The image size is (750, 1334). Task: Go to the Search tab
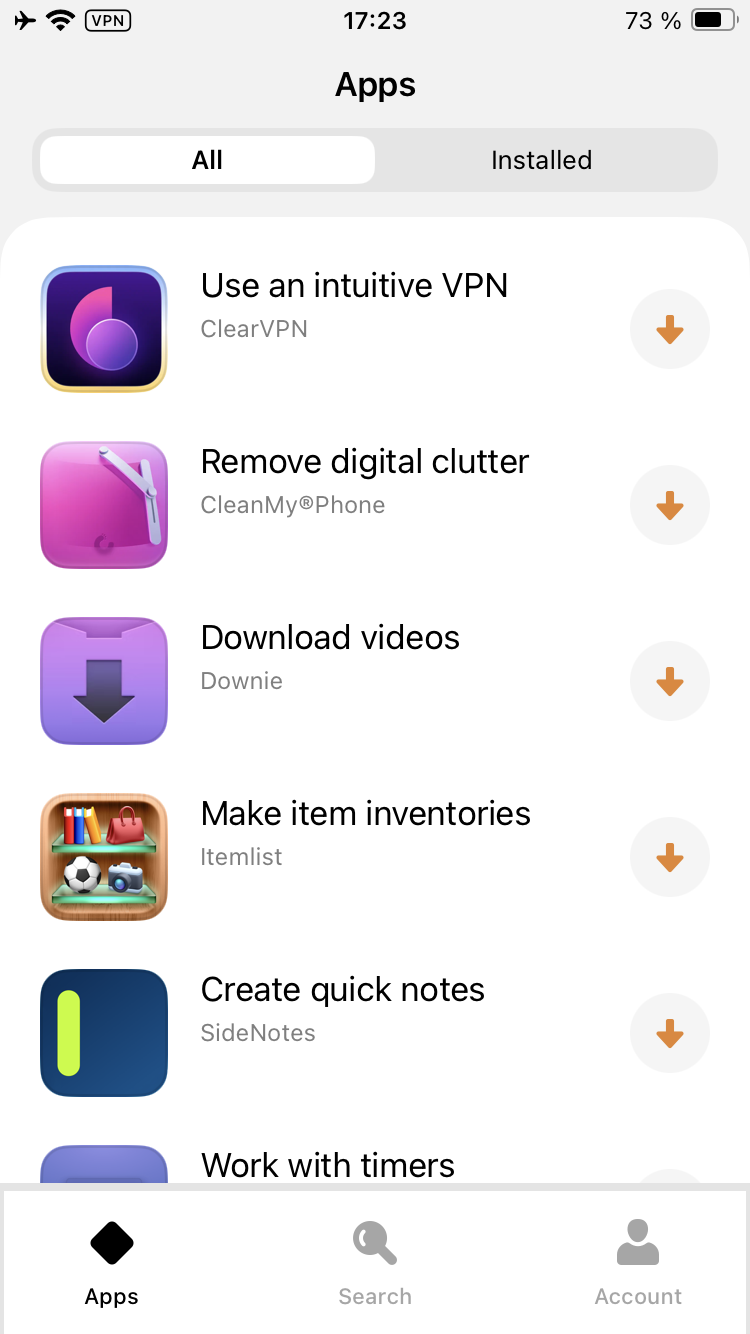(x=375, y=1264)
